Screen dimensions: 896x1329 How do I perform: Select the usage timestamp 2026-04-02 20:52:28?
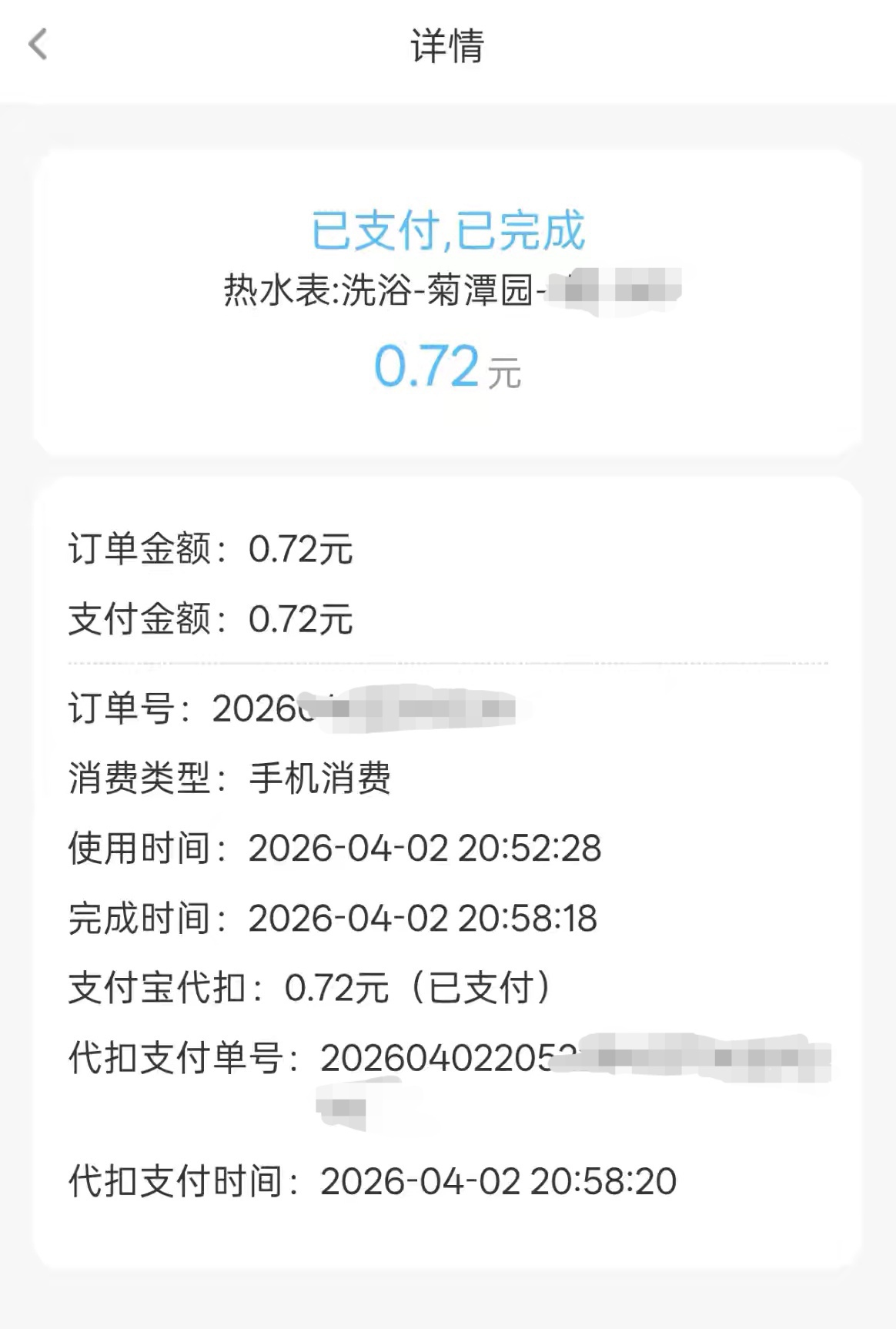(x=424, y=849)
